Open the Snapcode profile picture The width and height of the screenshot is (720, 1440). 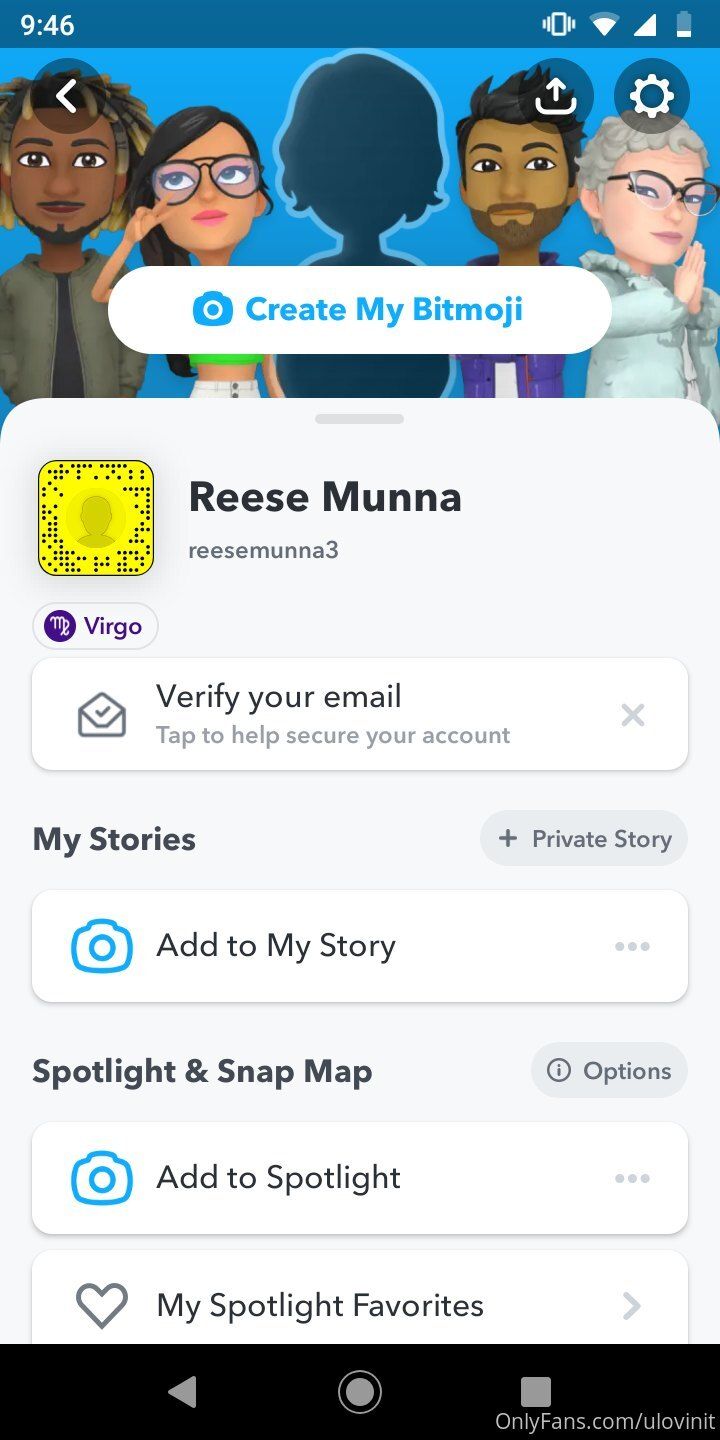click(x=96, y=518)
